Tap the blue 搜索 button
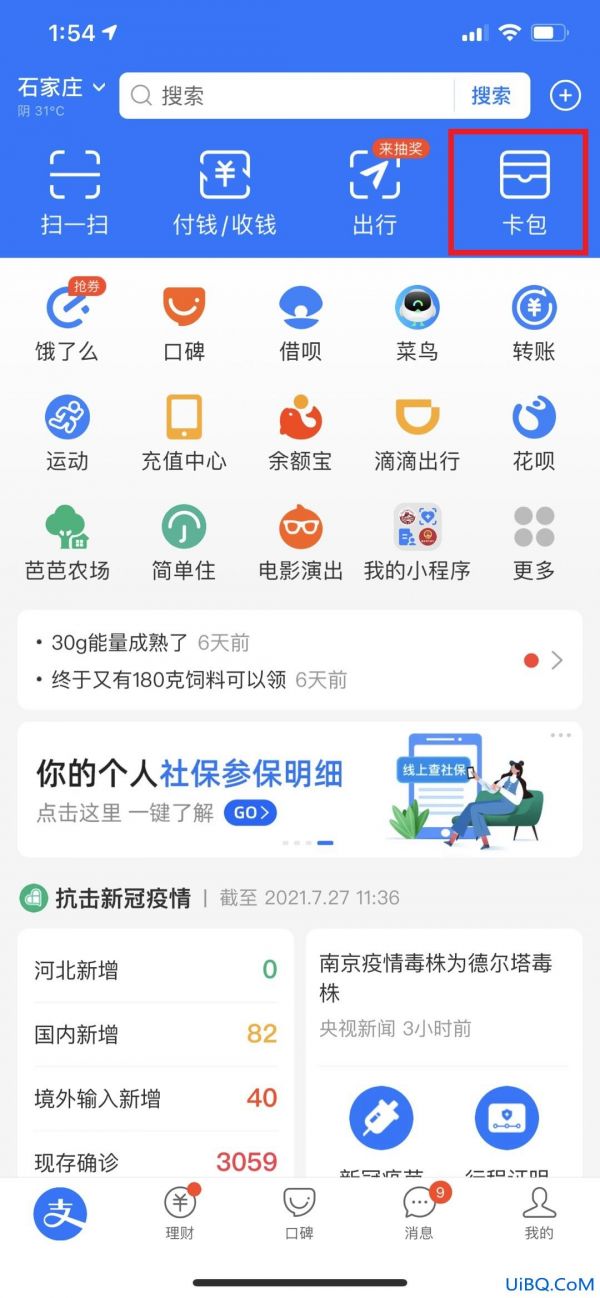 pyautogui.click(x=491, y=96)
